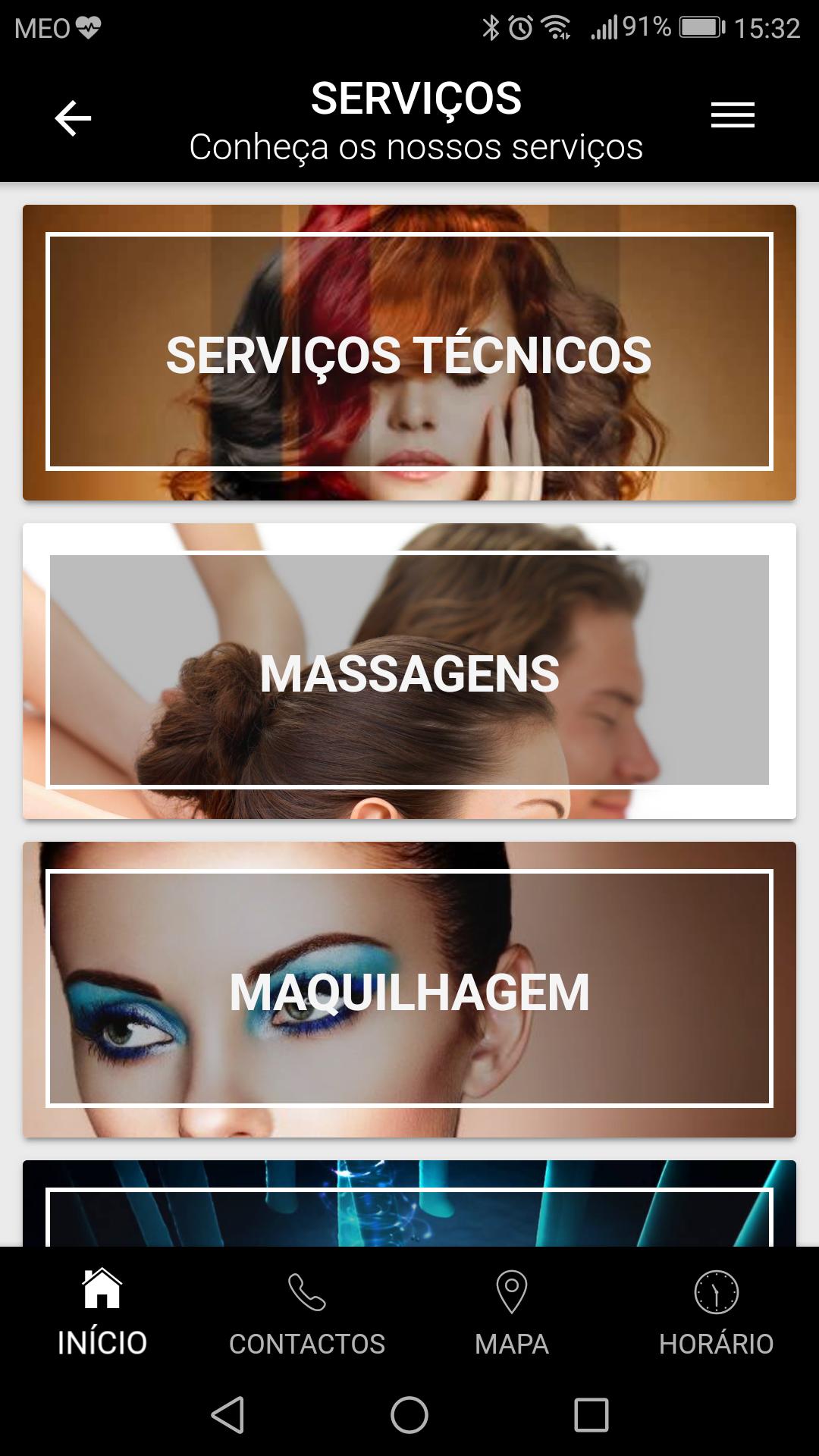Select the Massagens service card
The image size is (819, 1456).
click(x=409, y=671)
